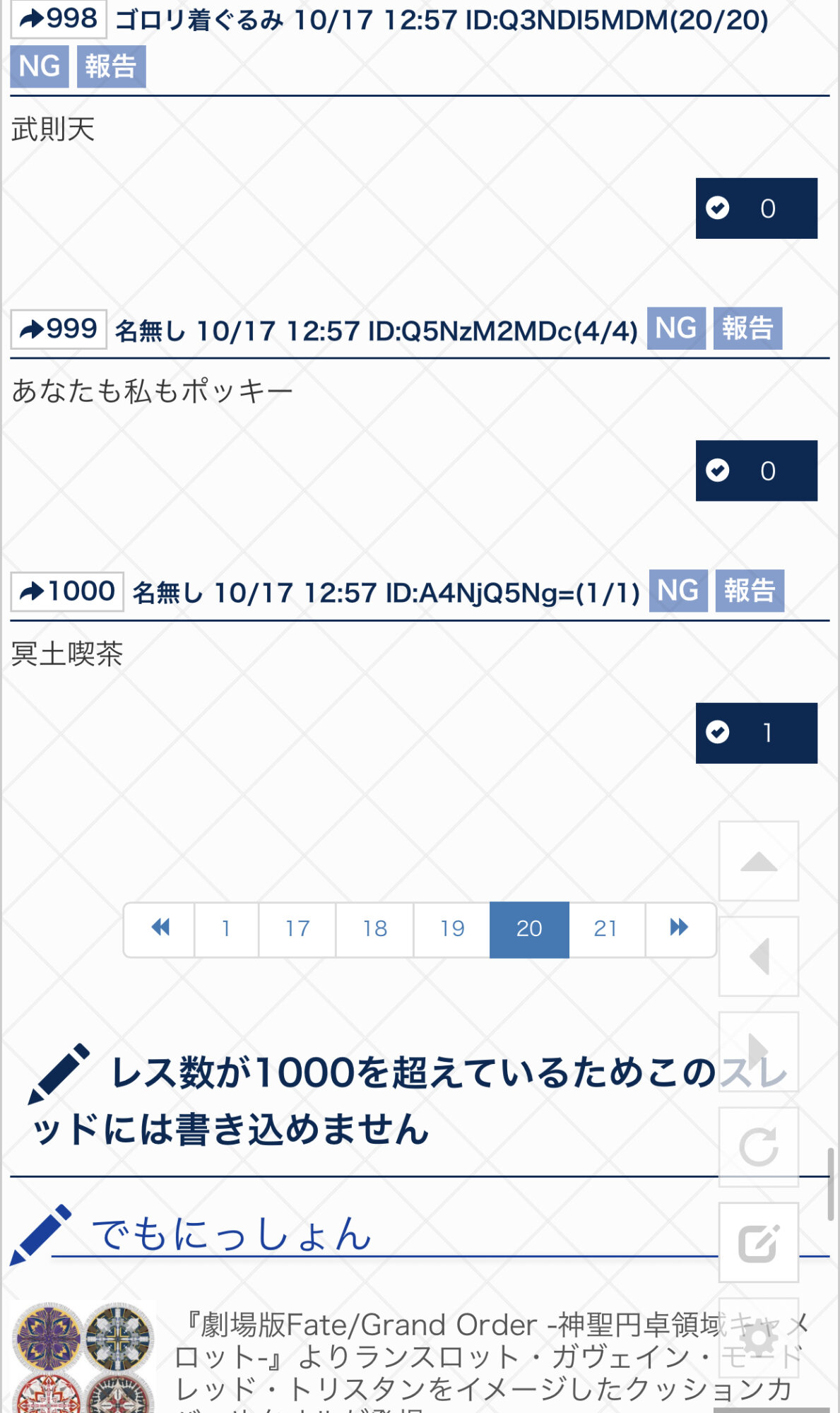The height and width of the screenshot is (1413, 840).
Task: Like post 999 about ポッキー
Action: (x=756, y=471)
